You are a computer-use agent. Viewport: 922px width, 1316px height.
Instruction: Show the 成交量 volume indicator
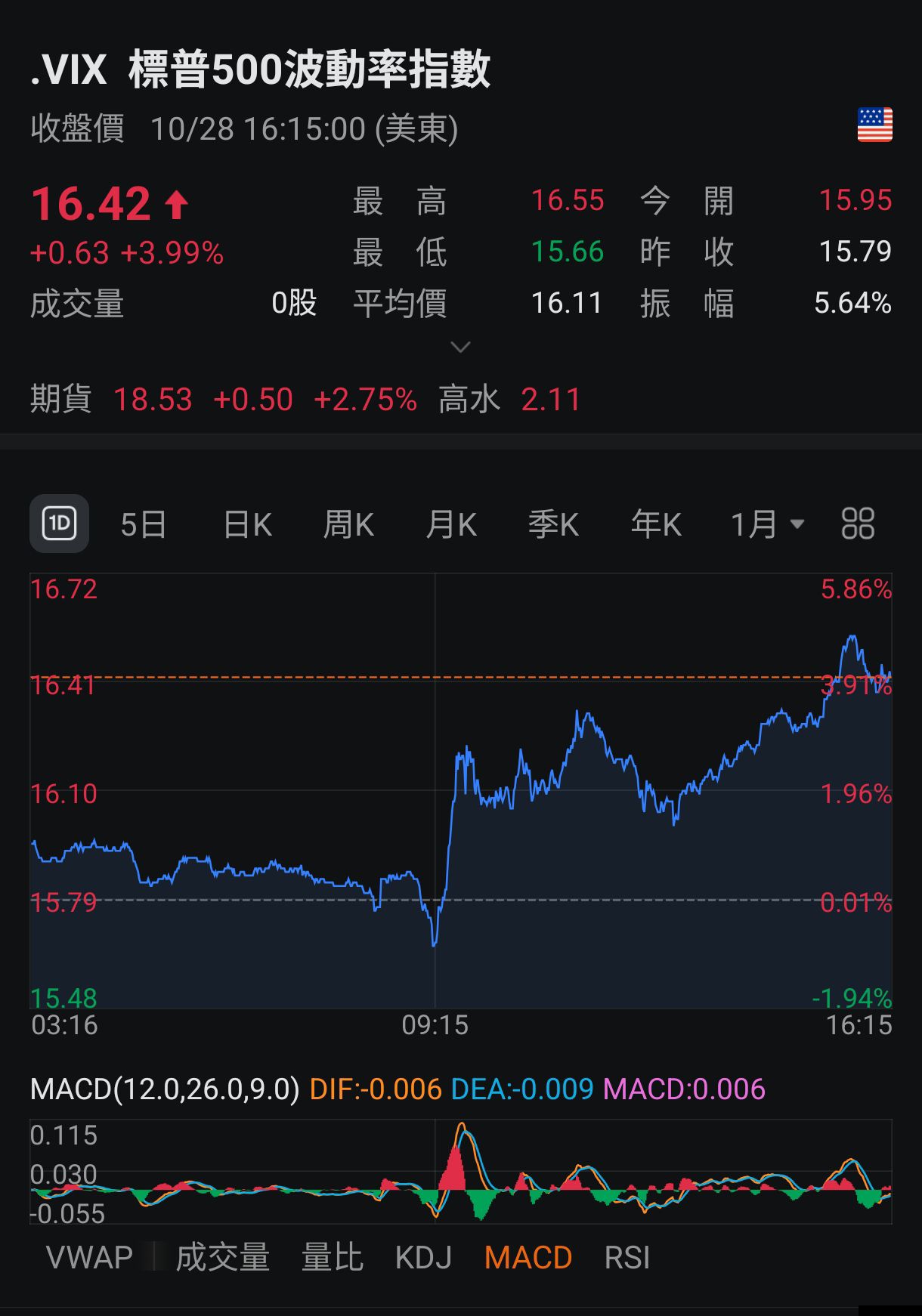[x=223, y=1258]
